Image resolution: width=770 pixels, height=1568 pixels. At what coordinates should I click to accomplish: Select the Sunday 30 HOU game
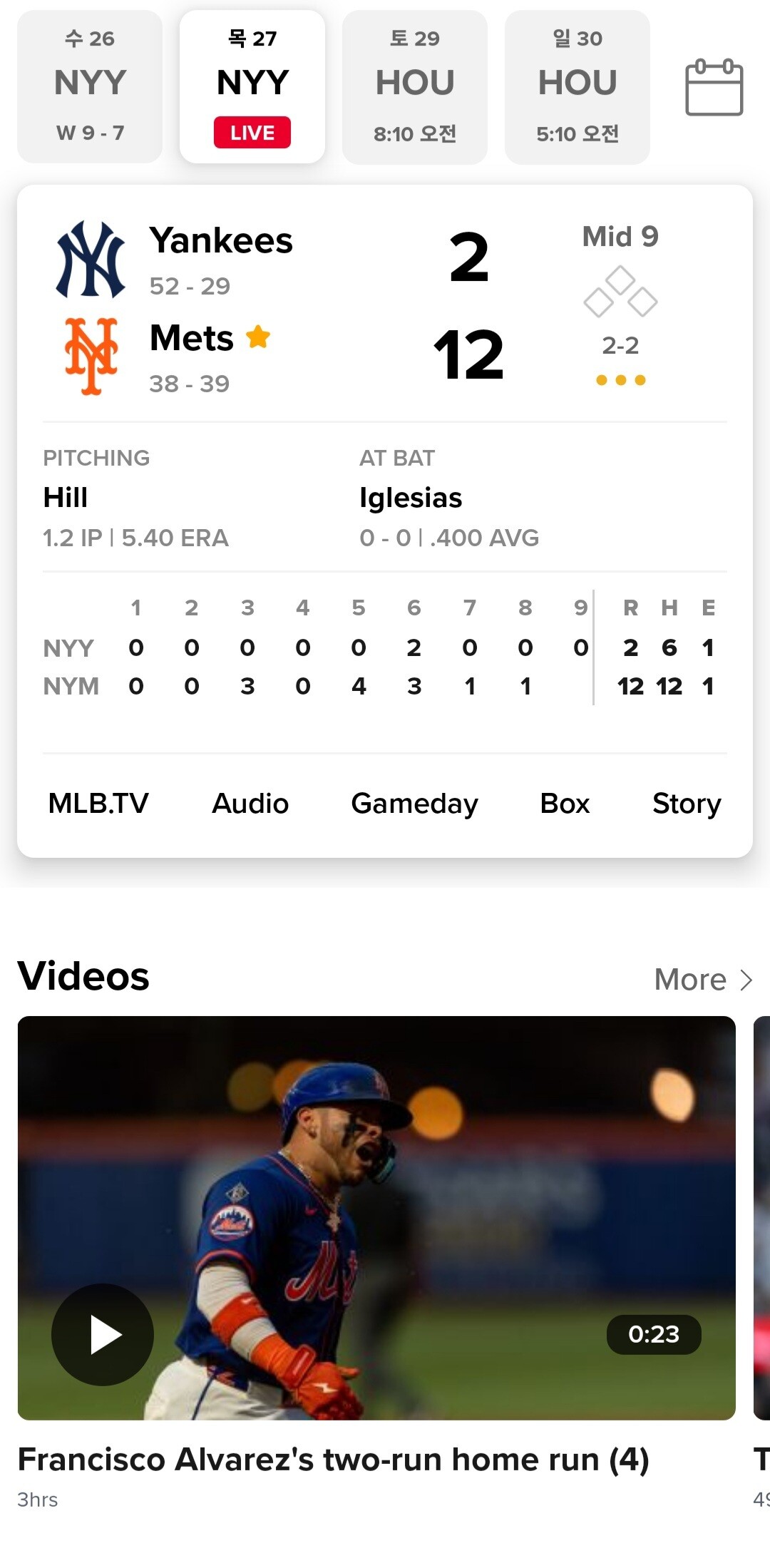(x=577, y=86)
